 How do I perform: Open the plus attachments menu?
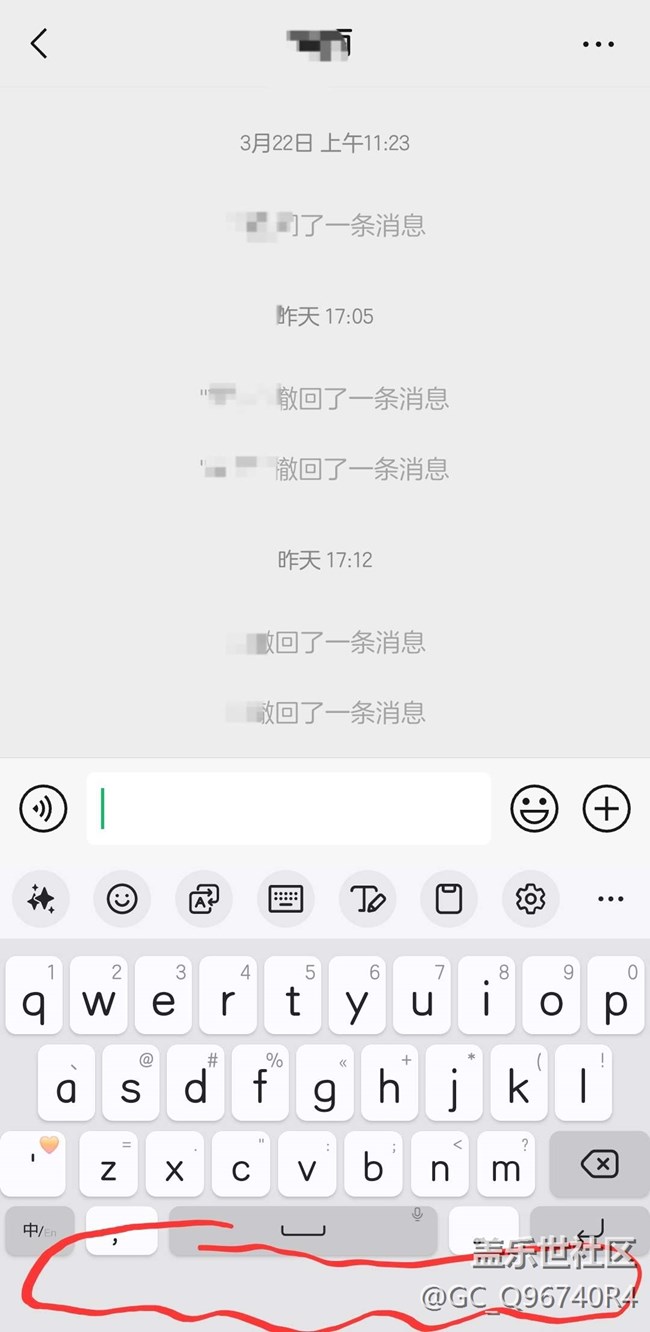(607, 808)
